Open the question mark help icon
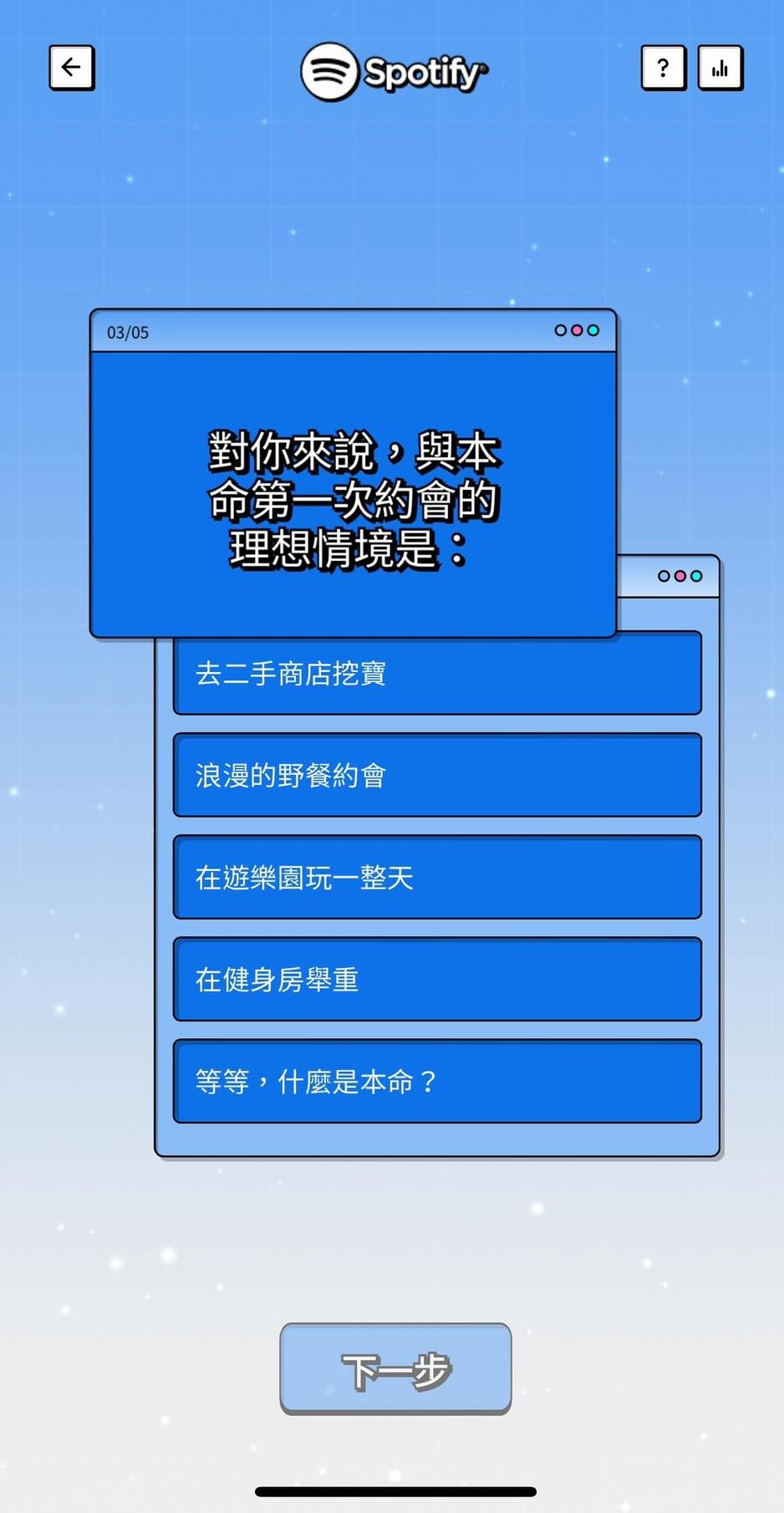The height and width of the screenshot is (1513, 784). tap(663, 68)
